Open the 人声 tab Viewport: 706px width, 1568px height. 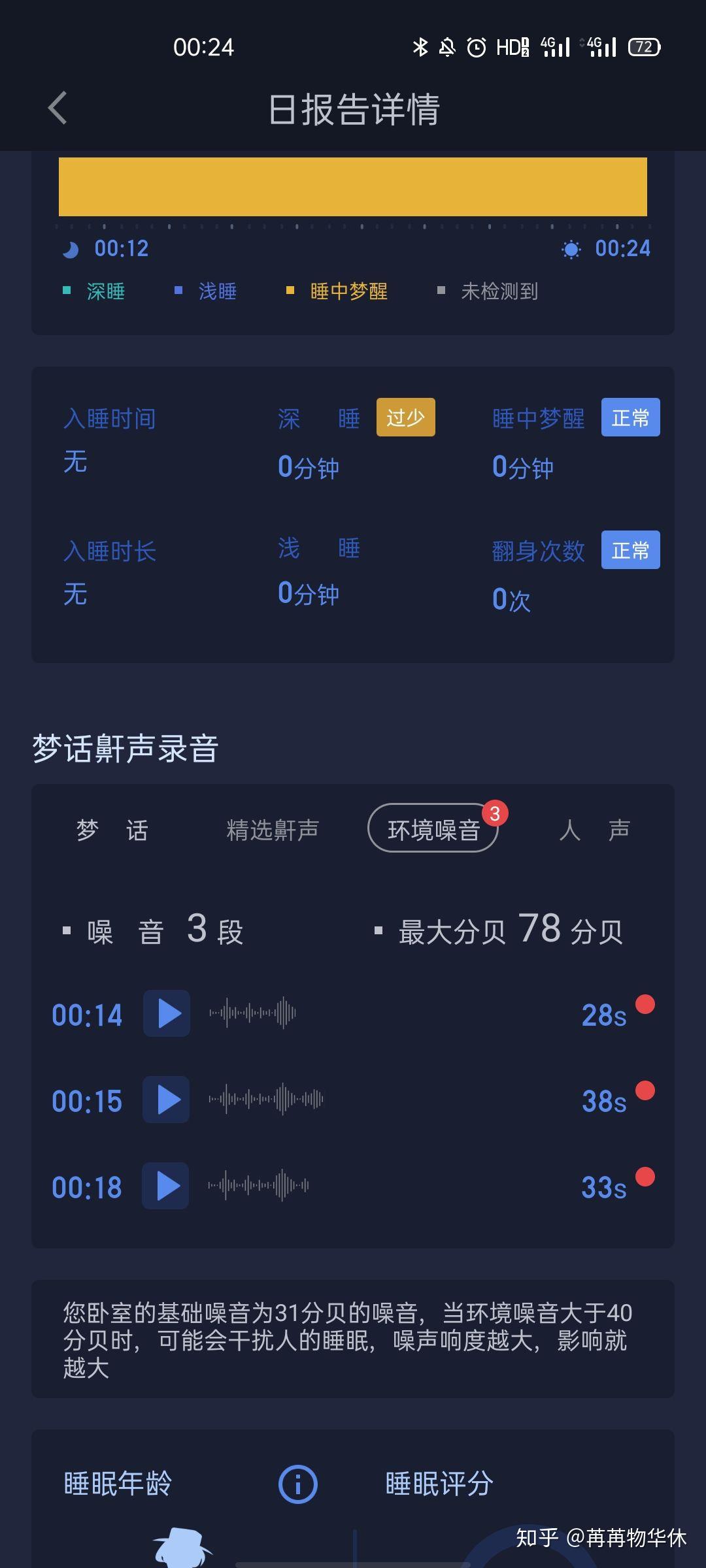pos(594,830)
